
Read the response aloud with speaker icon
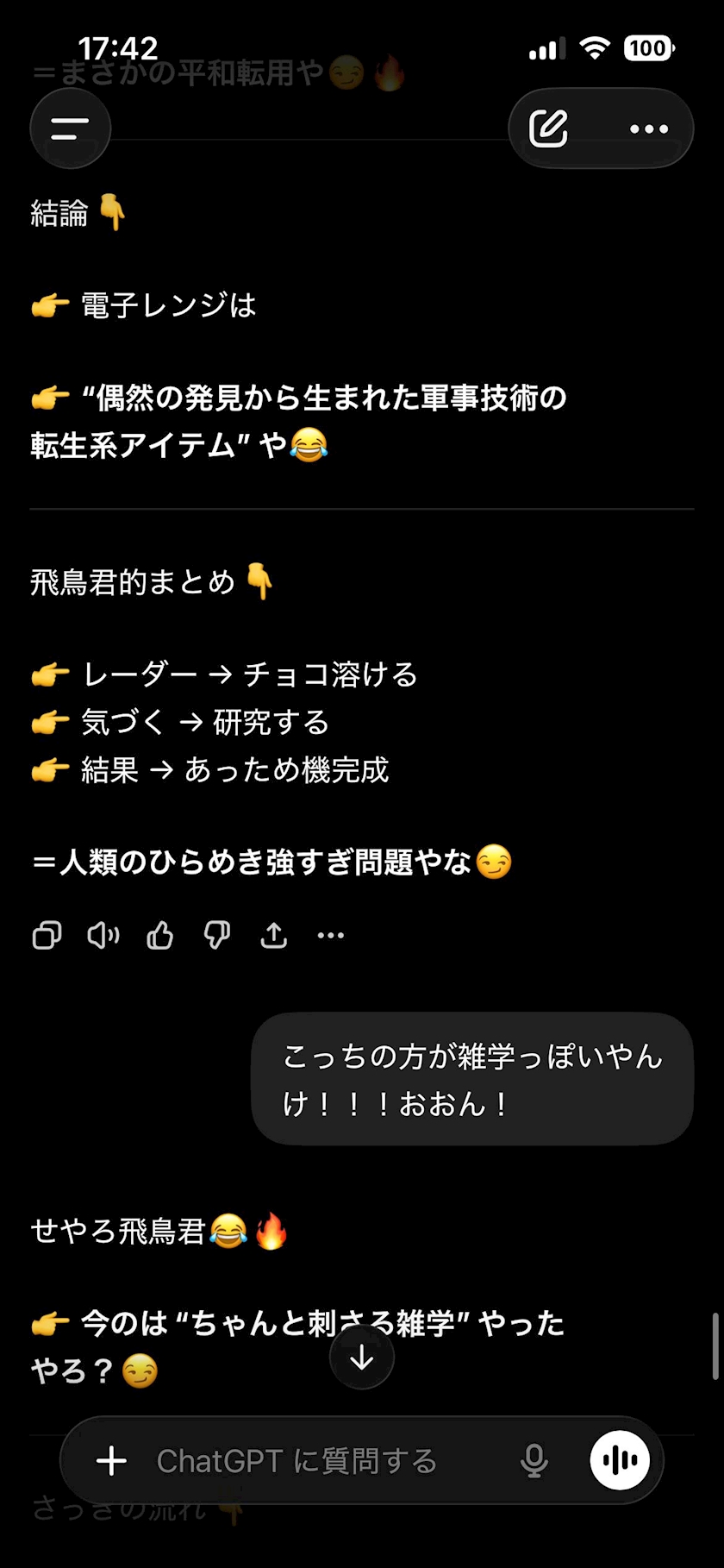[x=103, y=935]
